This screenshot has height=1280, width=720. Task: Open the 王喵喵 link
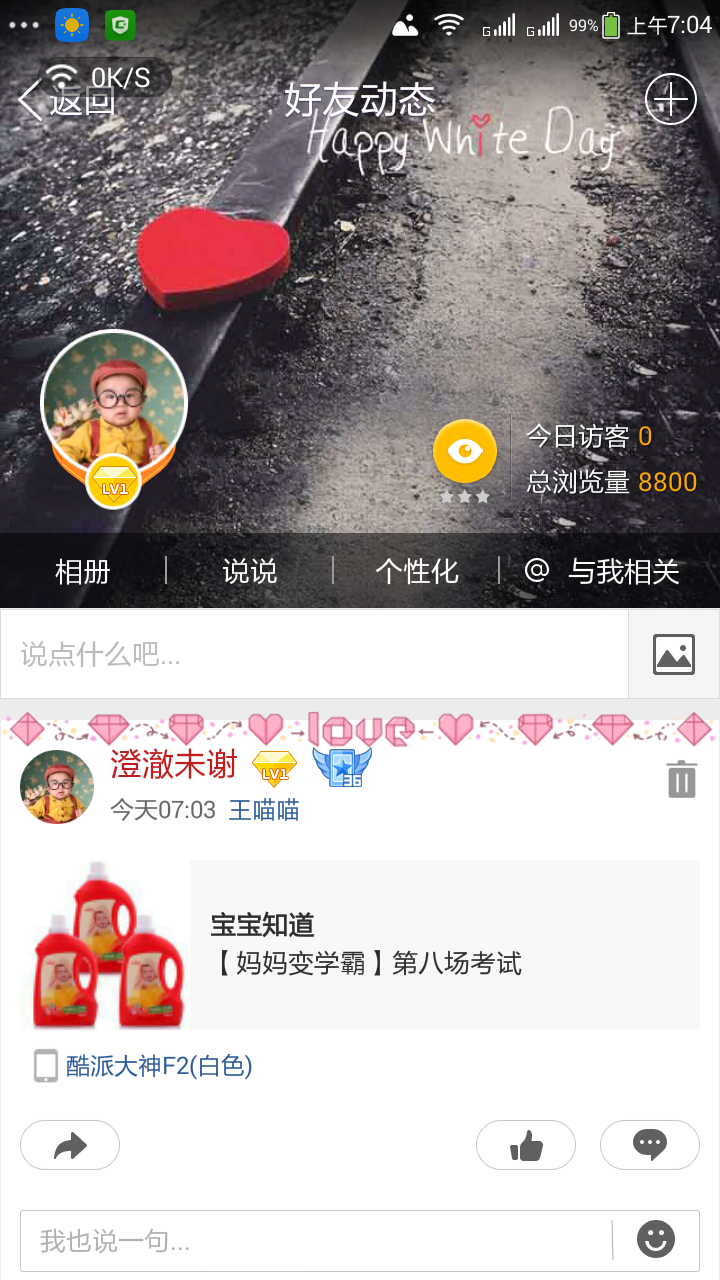(x=264, y=810)
